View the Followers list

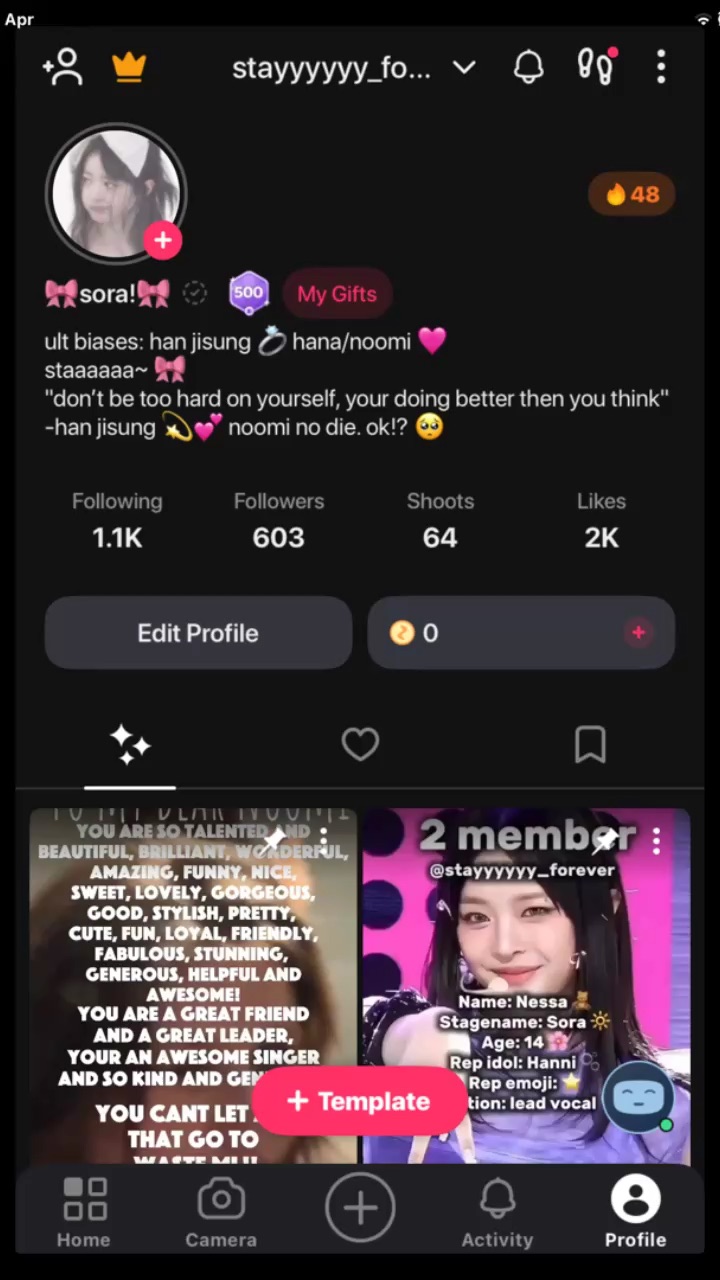coord(278,520)
